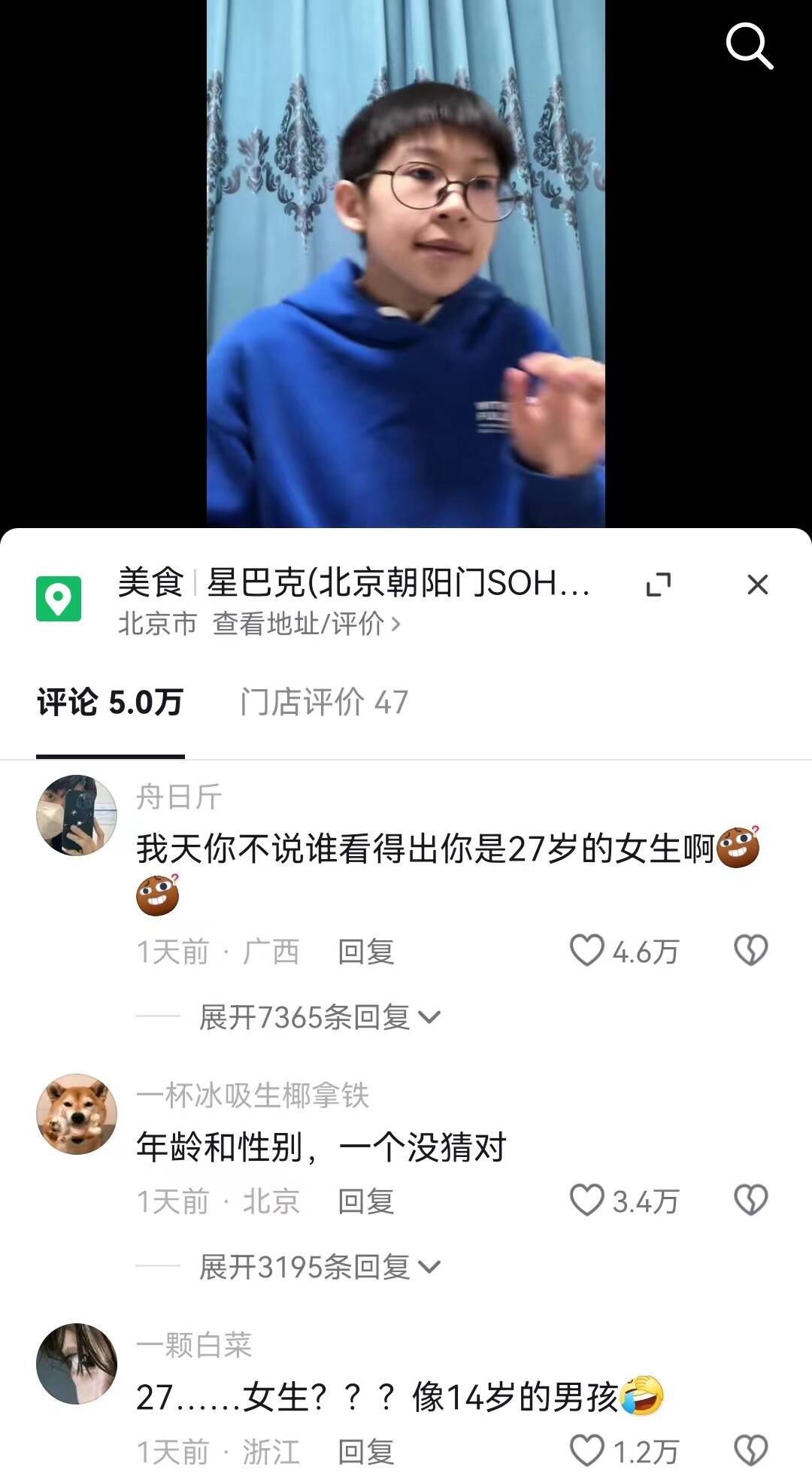Like 一颗白菜's comment
Screen dimensions: 812x1476
(587, 1450)
